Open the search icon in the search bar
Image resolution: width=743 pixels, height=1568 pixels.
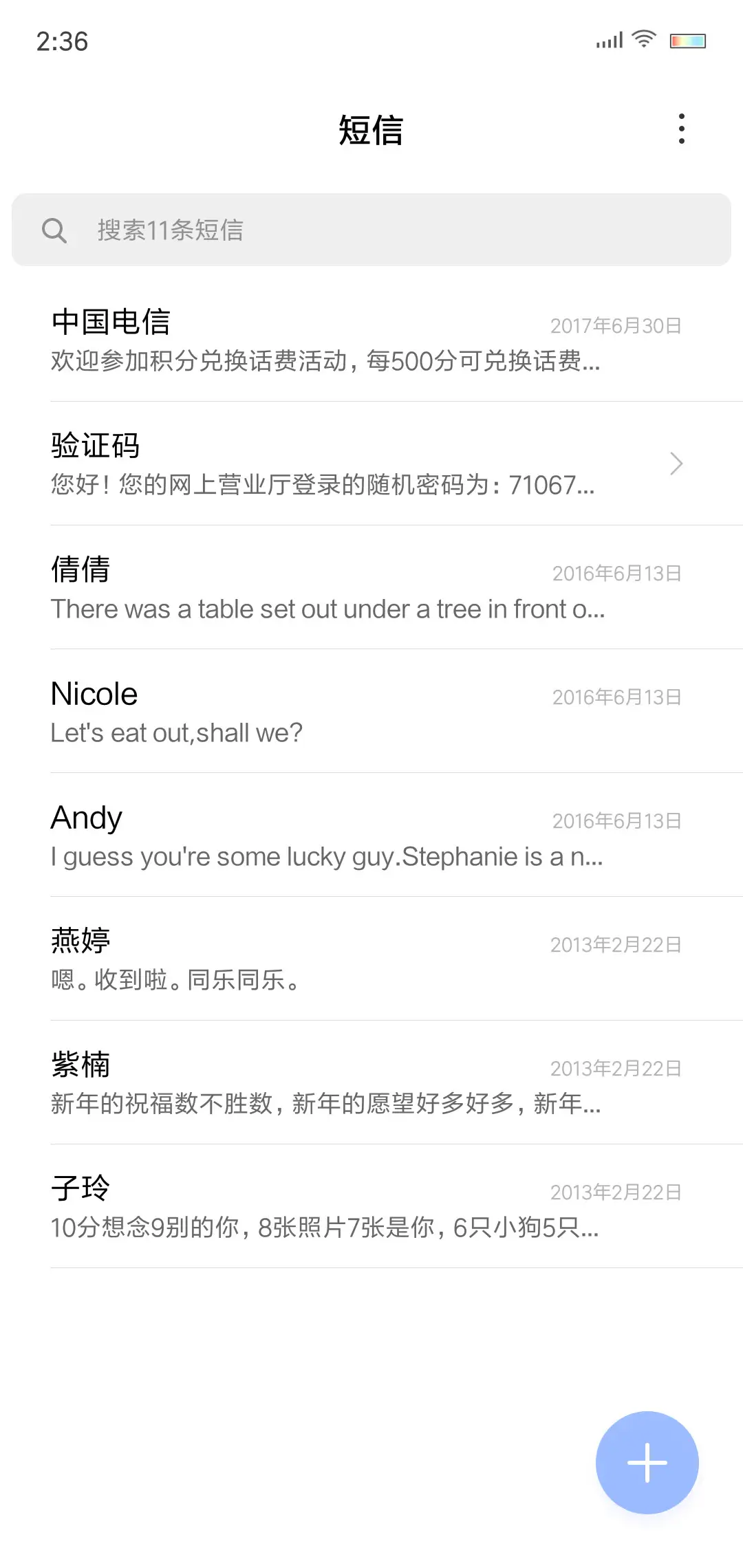(x=56, y=230)
